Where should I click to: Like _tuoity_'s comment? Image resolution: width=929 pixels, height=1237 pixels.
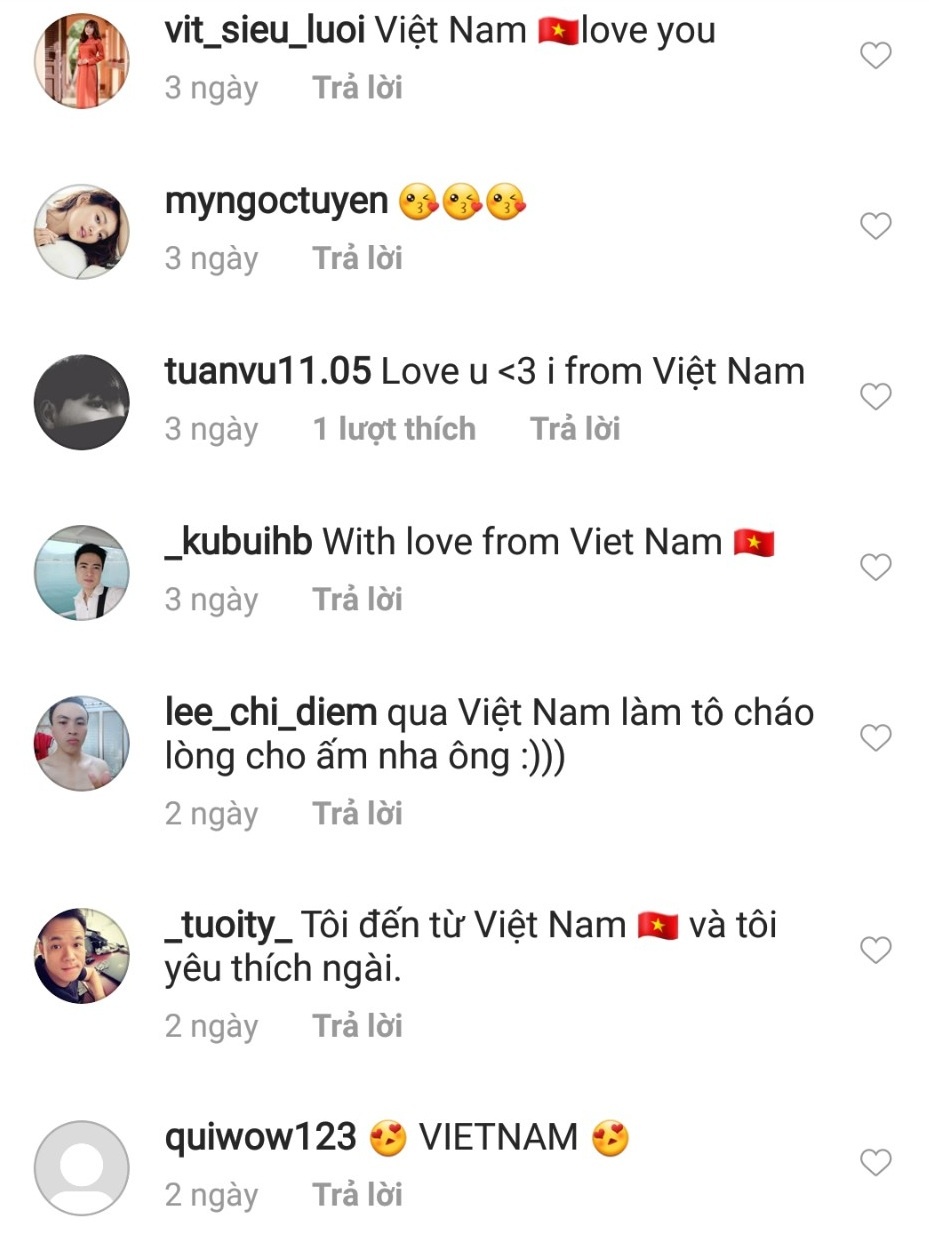875,950
